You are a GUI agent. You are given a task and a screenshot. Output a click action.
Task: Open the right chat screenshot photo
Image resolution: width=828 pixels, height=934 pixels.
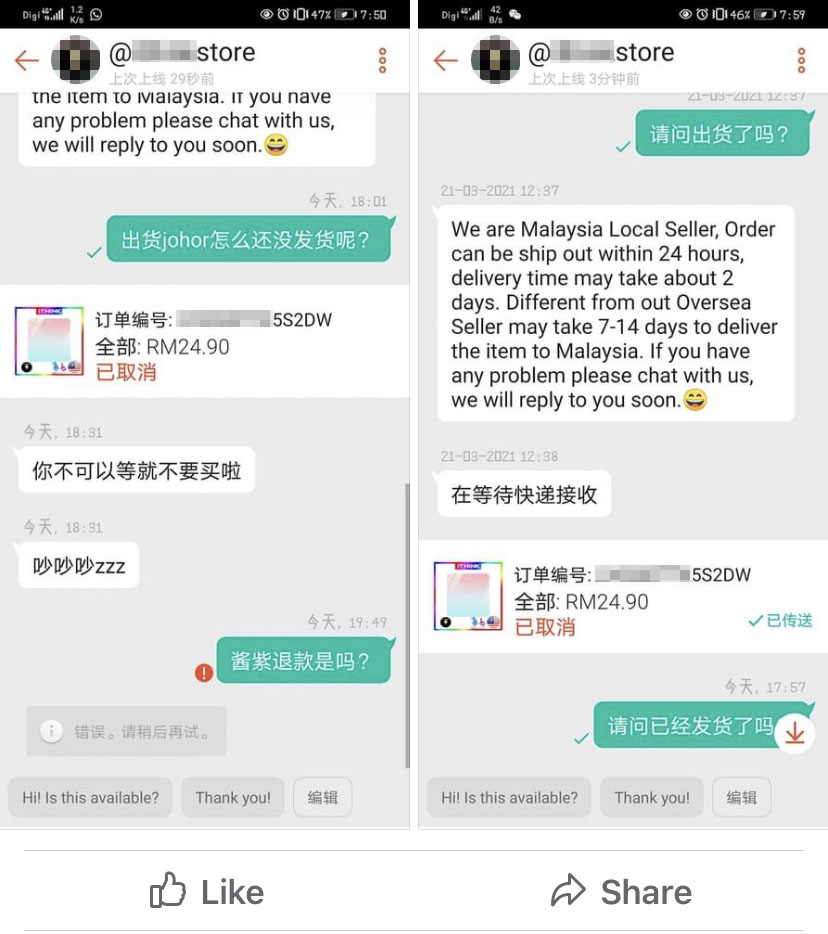[x=623, y=415]
